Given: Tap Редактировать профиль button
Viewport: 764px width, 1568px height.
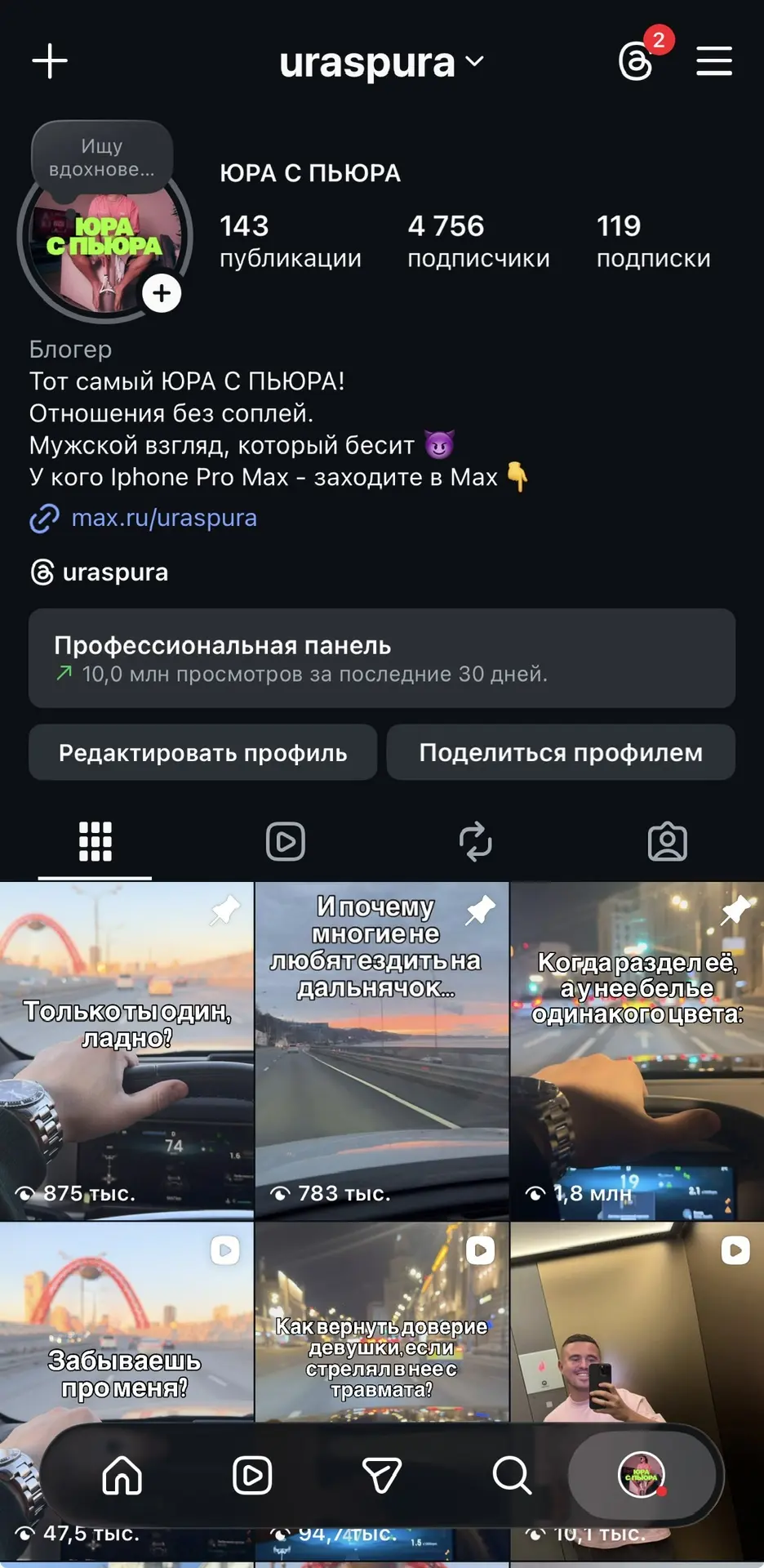Looking at the screenshot, I should point(202,752).
